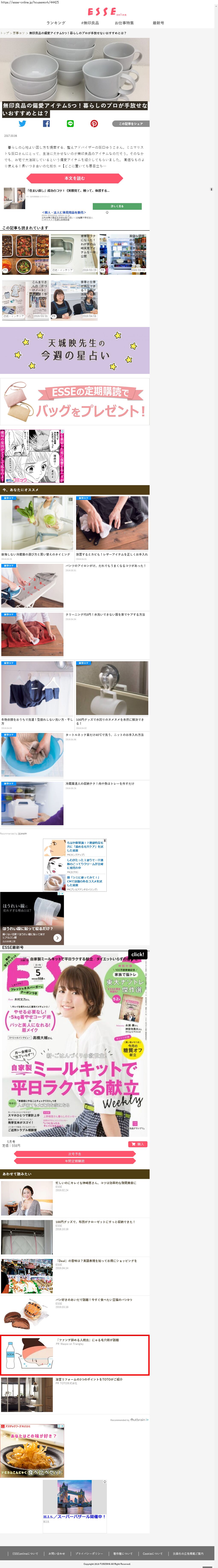Open the ランキング tab

click(x=56, y=22)
